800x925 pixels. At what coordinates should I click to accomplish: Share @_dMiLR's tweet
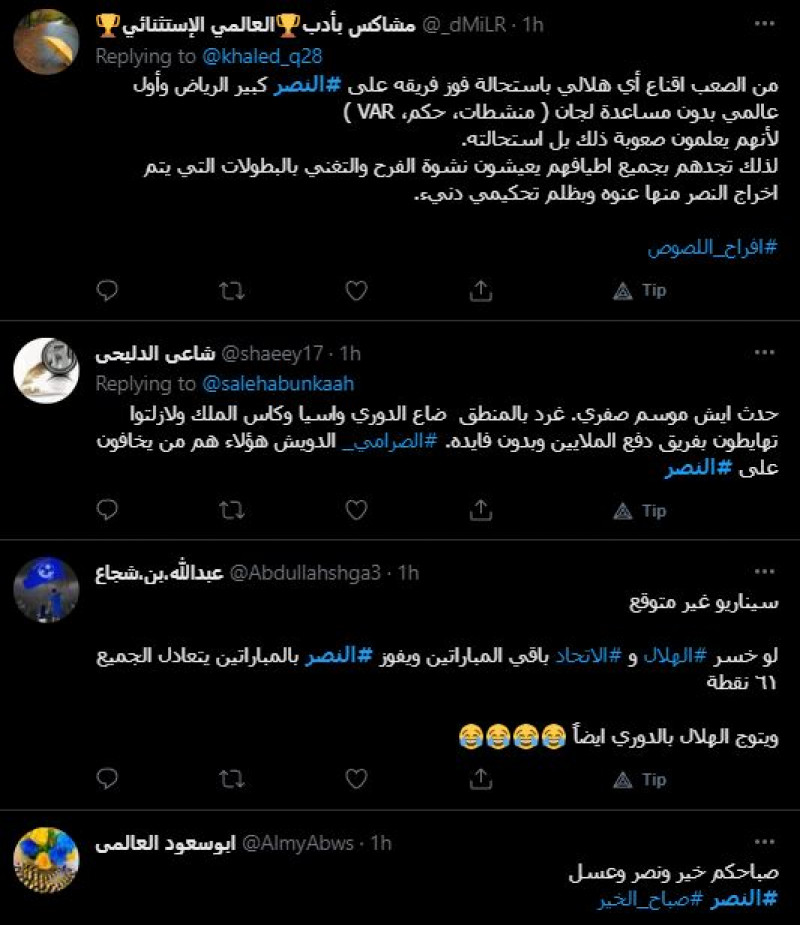[481, 290]
